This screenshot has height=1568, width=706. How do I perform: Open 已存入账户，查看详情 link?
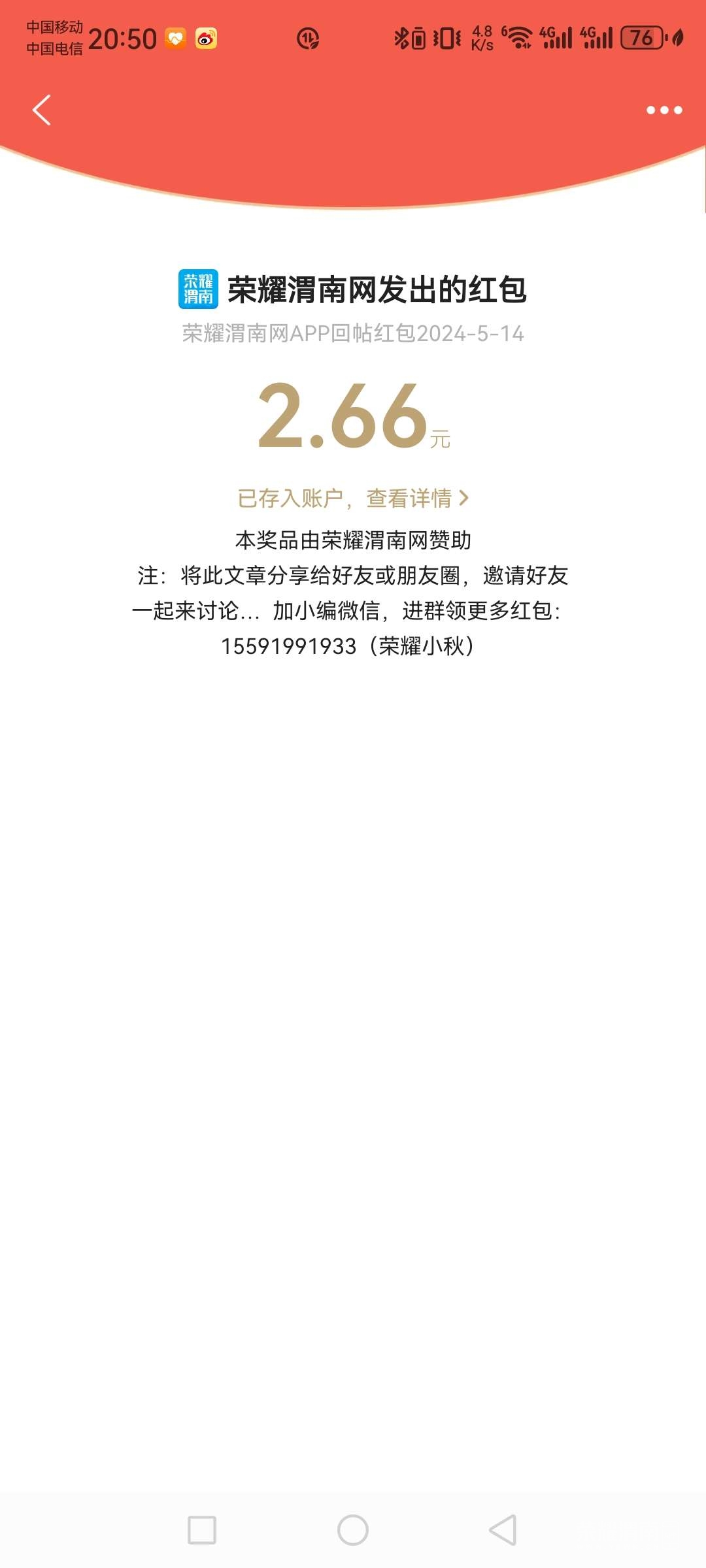click(353, 498)
